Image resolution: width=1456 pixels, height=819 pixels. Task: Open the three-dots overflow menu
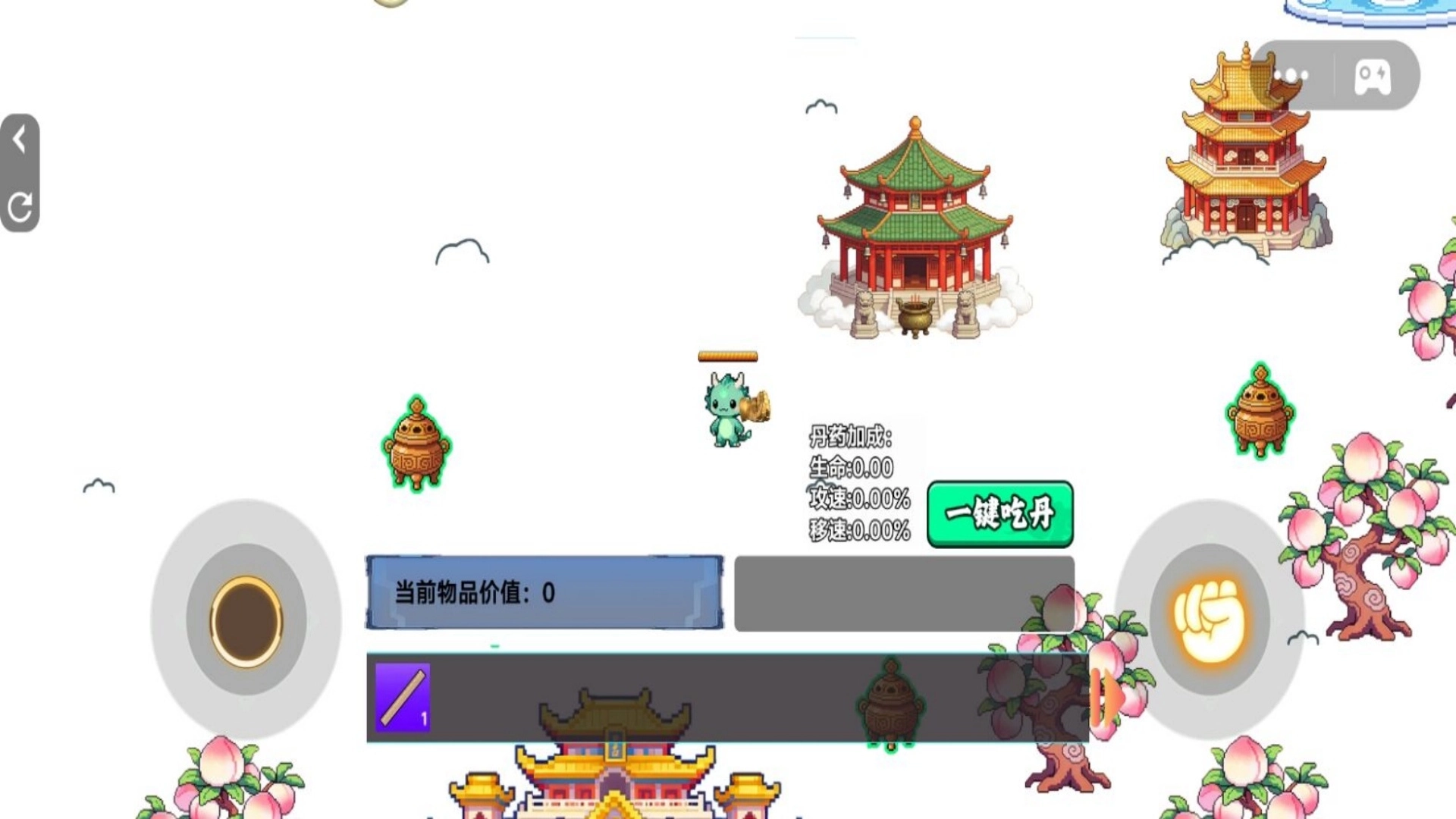[x=1291, y=75]
